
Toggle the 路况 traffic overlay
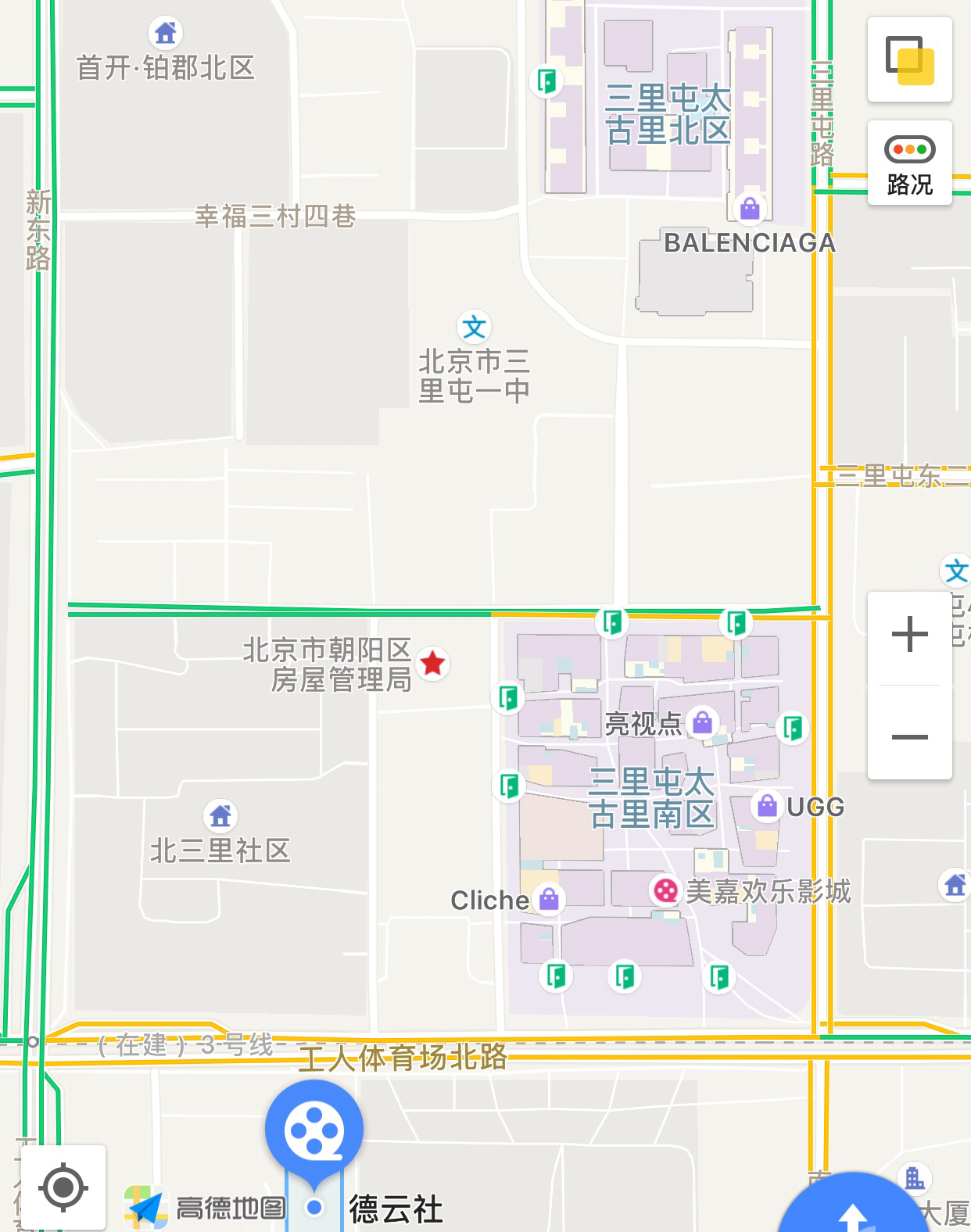coord(909,163)
